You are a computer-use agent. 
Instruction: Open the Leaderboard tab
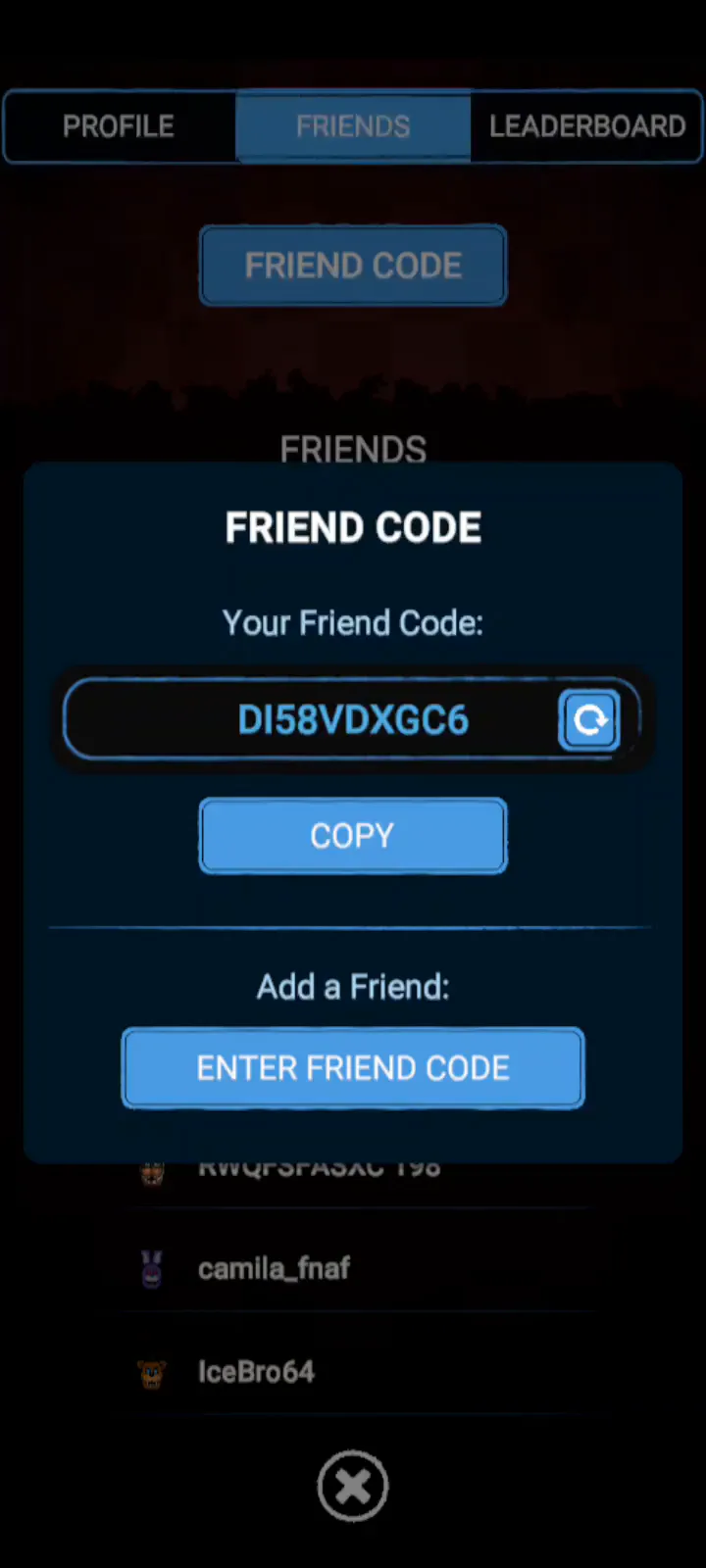coord(586,126)
